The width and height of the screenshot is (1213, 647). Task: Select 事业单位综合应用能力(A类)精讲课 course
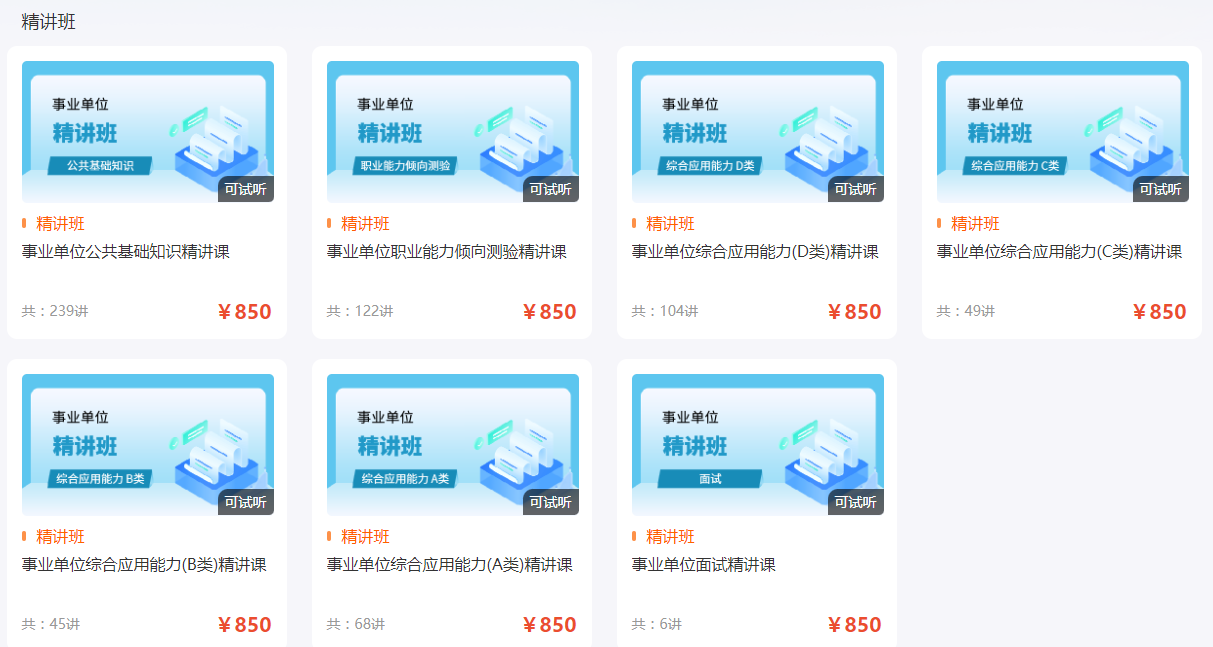[449, 565]
